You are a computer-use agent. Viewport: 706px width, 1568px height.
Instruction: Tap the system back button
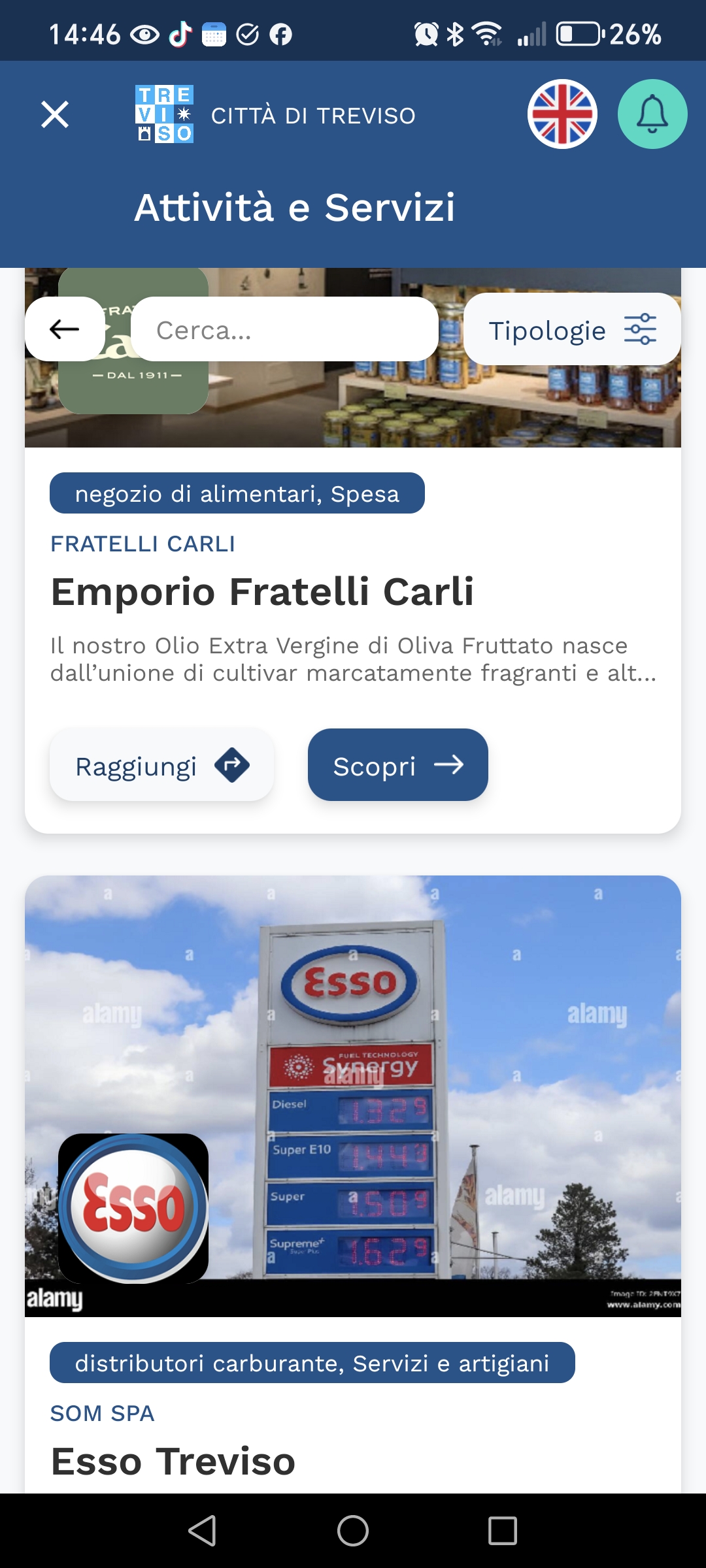[202, 1531]
